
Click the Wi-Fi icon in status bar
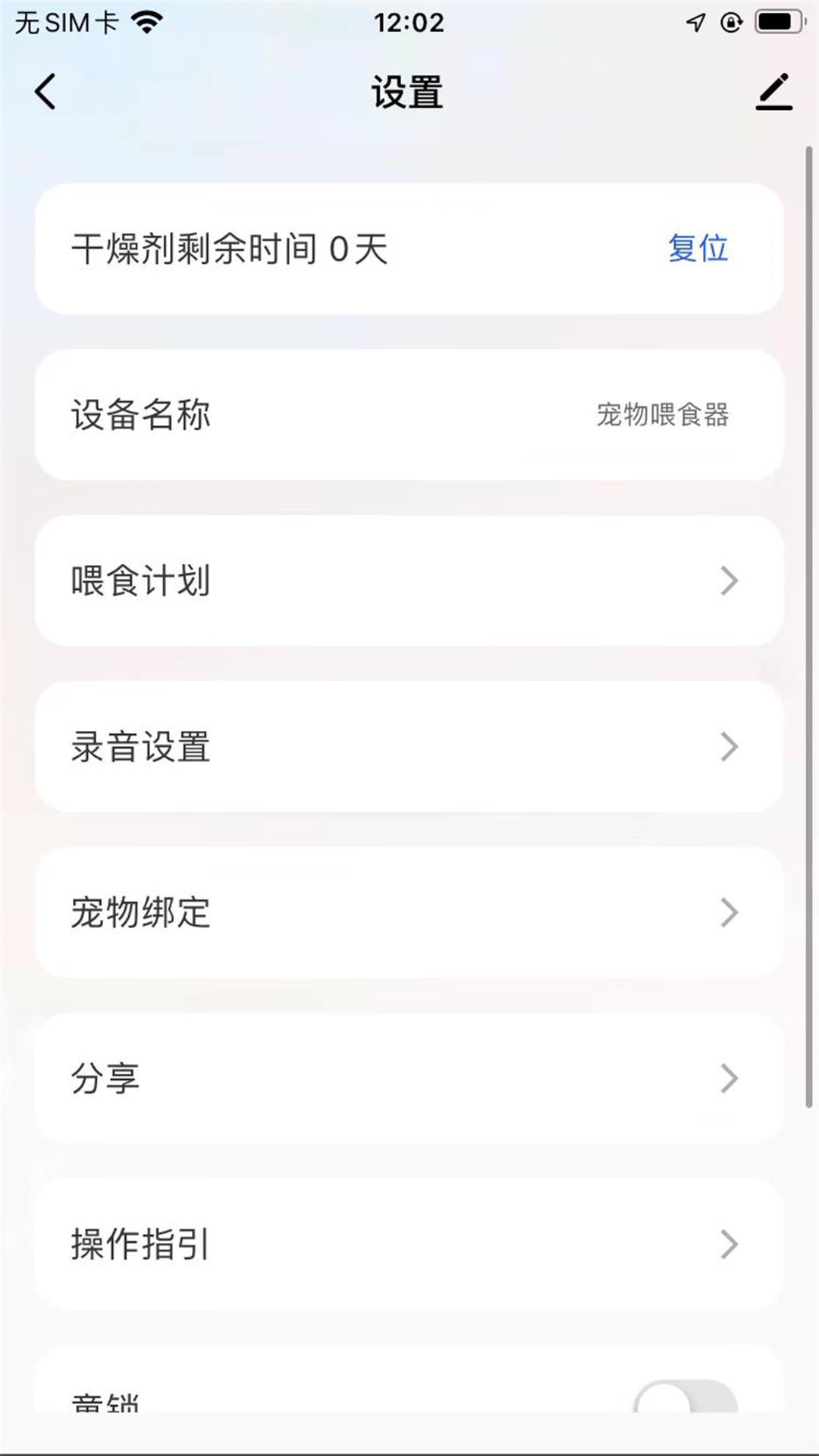[x=146, y=21]
